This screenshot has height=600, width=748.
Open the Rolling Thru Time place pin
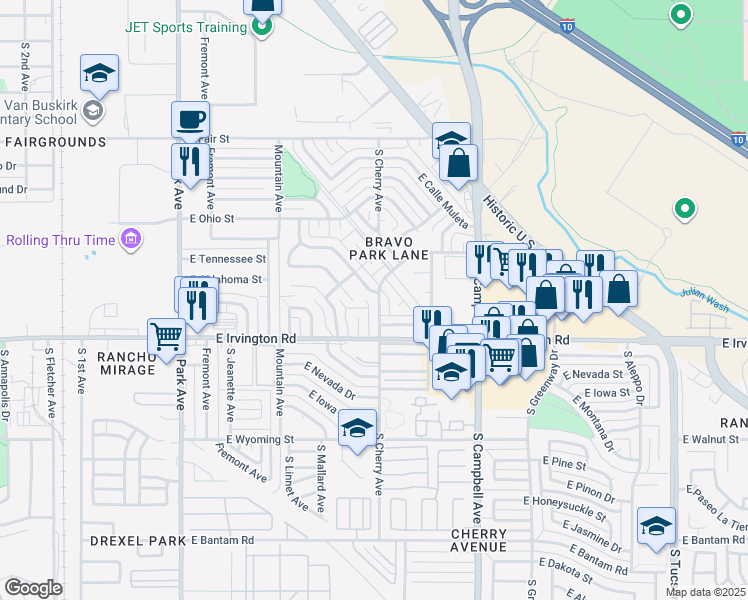[x=129, y=239]
